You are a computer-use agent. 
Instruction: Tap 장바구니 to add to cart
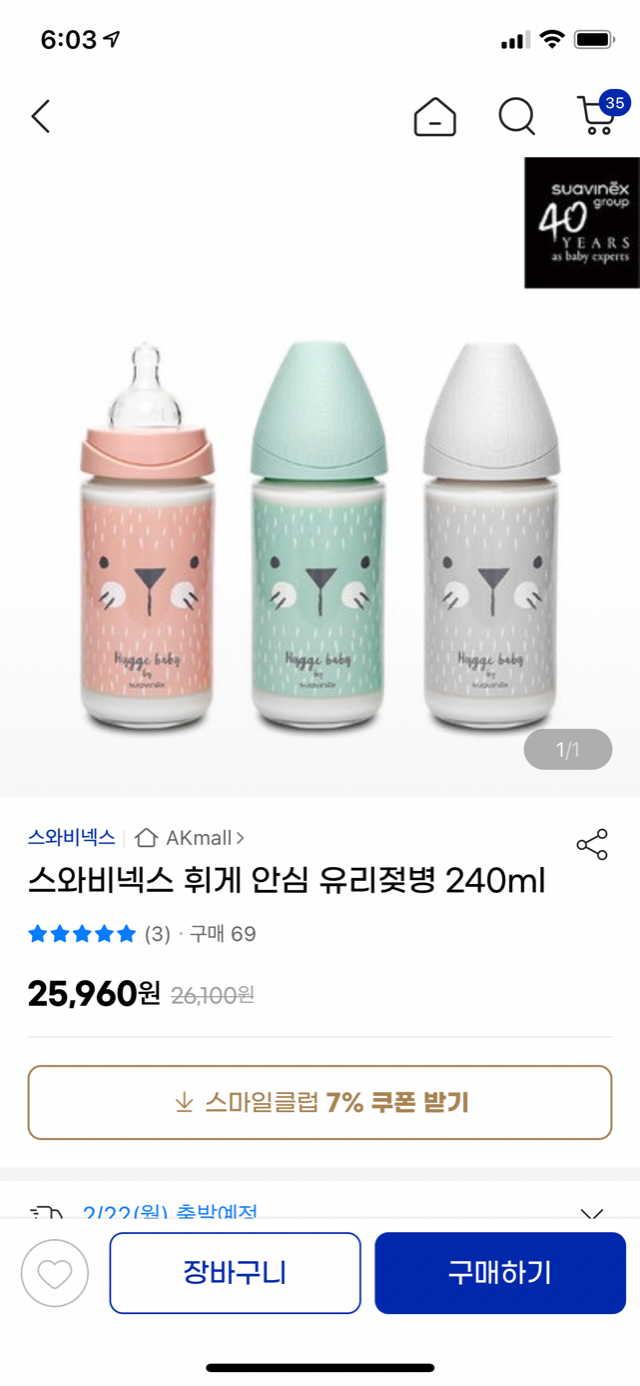pyautogui.click(x=235, y=1273)
